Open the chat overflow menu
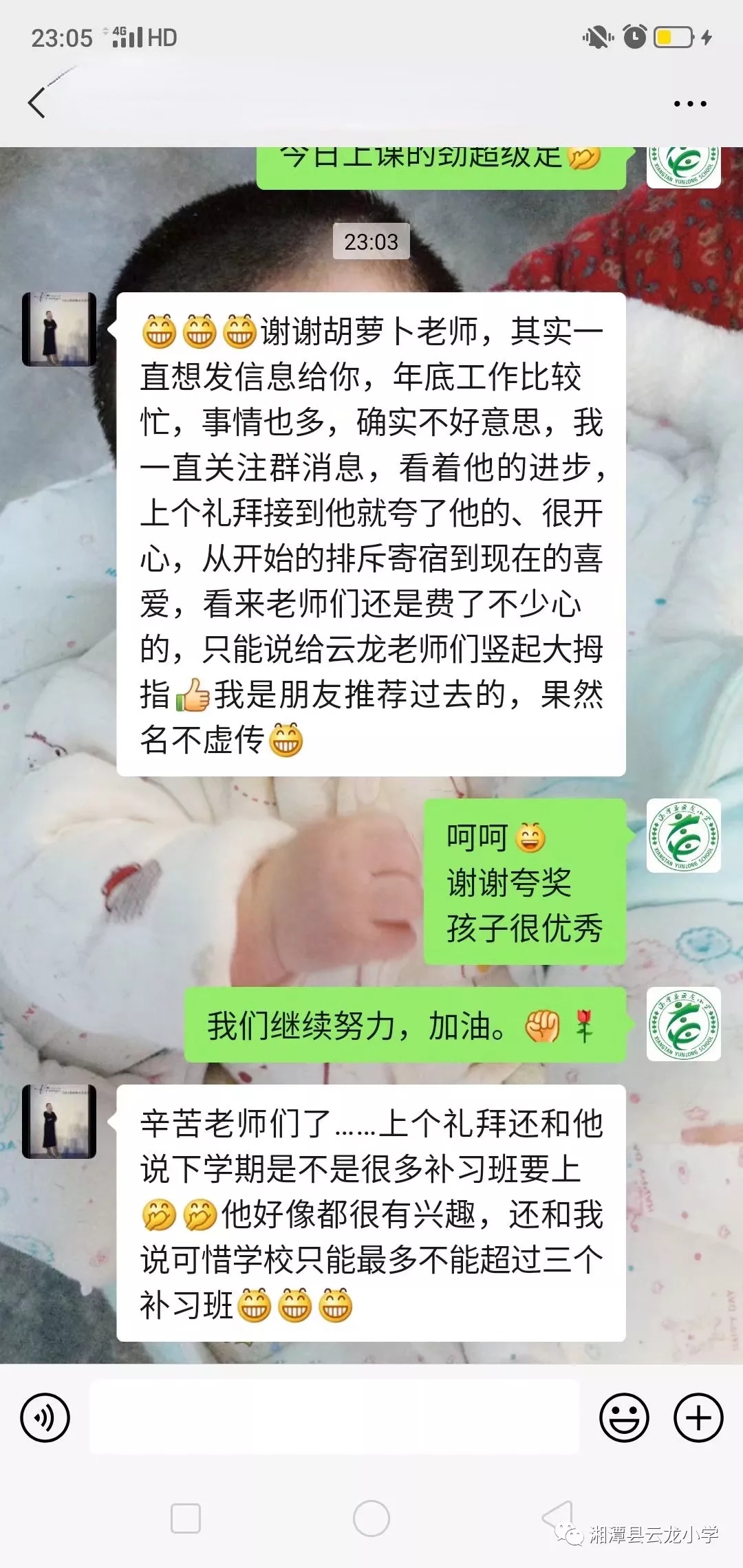Screen dimensions: 743x1568 click(x=689, y=104)
